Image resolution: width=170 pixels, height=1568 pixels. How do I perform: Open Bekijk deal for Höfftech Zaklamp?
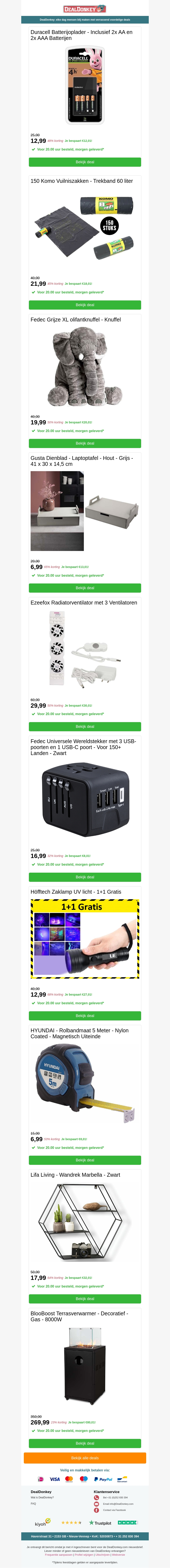click(x=85, y=1016)
